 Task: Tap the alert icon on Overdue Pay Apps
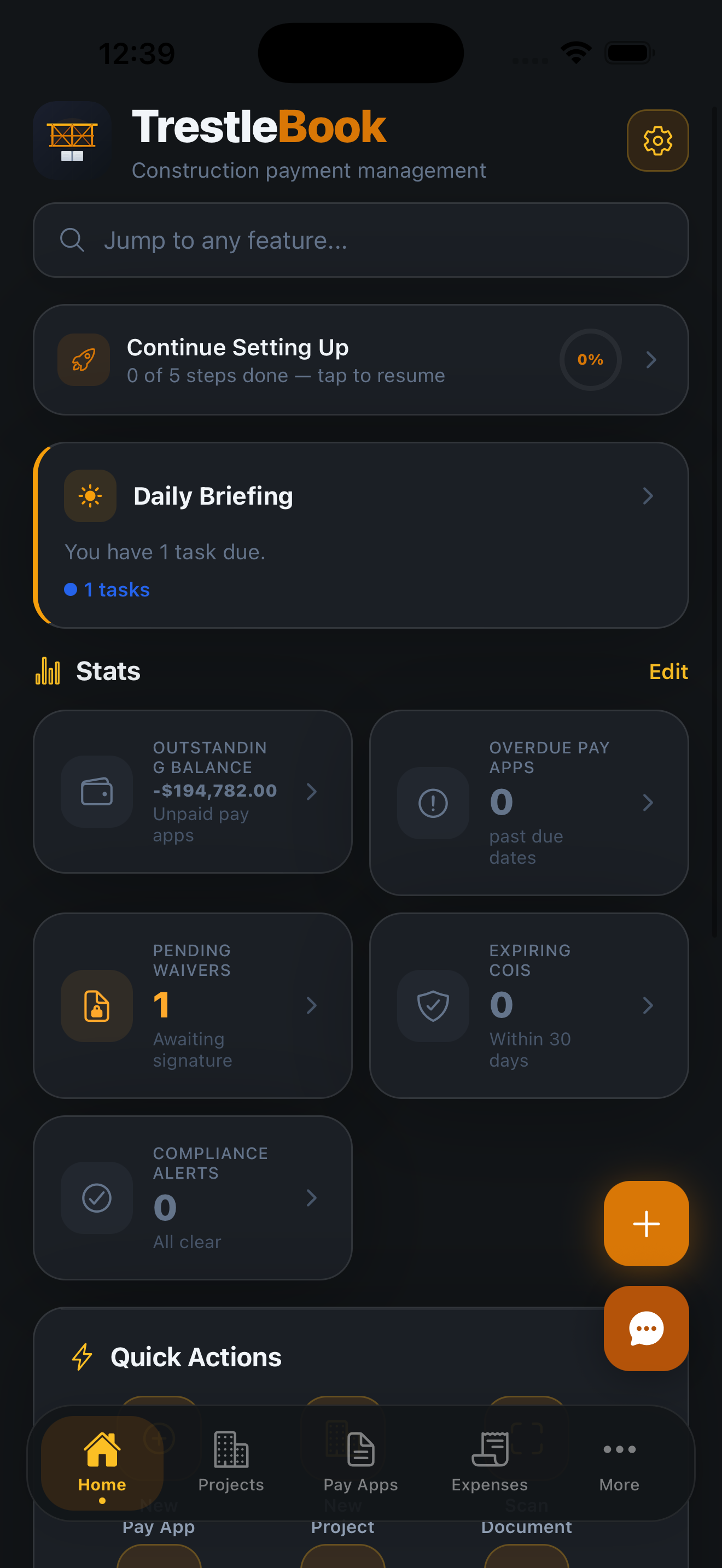(x=433, y=804)
